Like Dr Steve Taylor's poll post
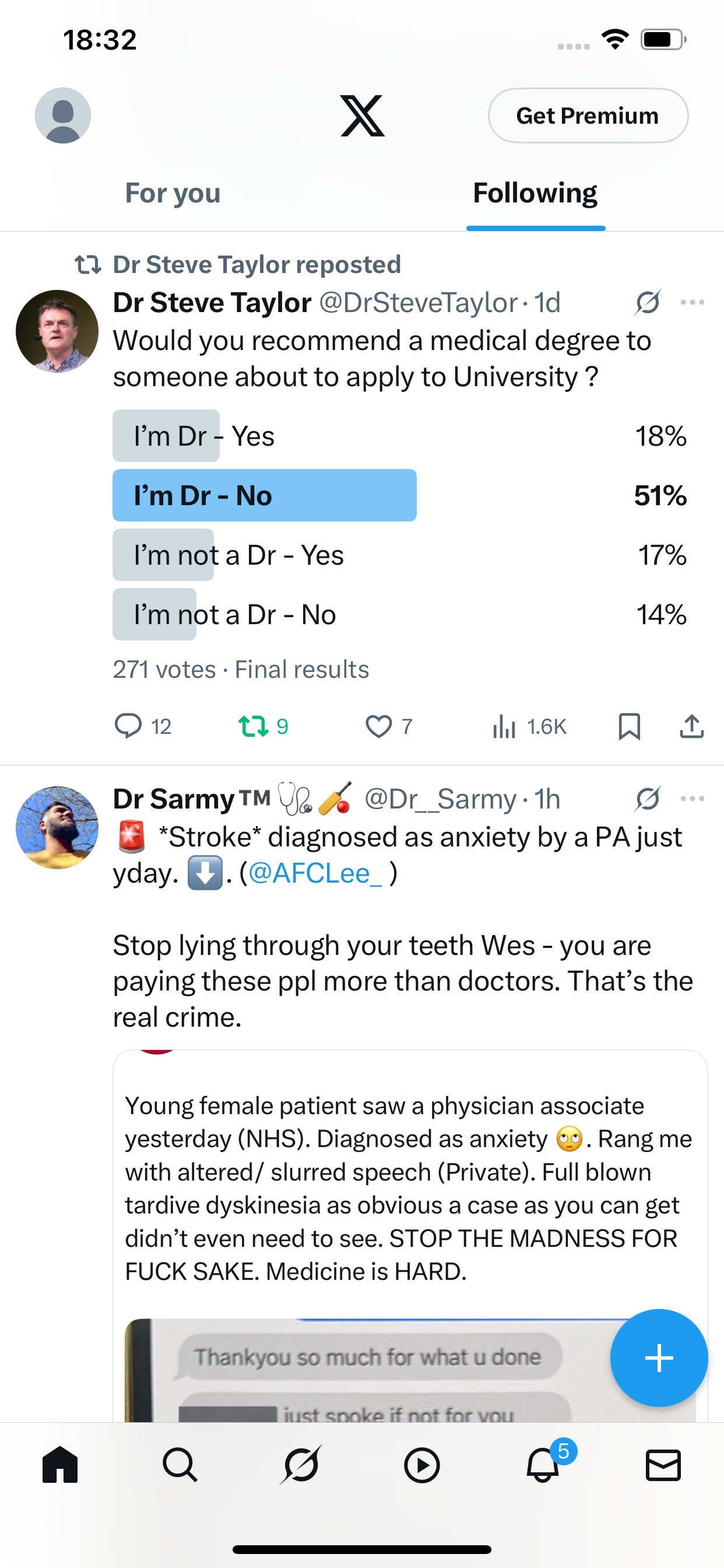The width and height of the screenshot is (724, 1568). pyautogui.click(x=389, y=726)
